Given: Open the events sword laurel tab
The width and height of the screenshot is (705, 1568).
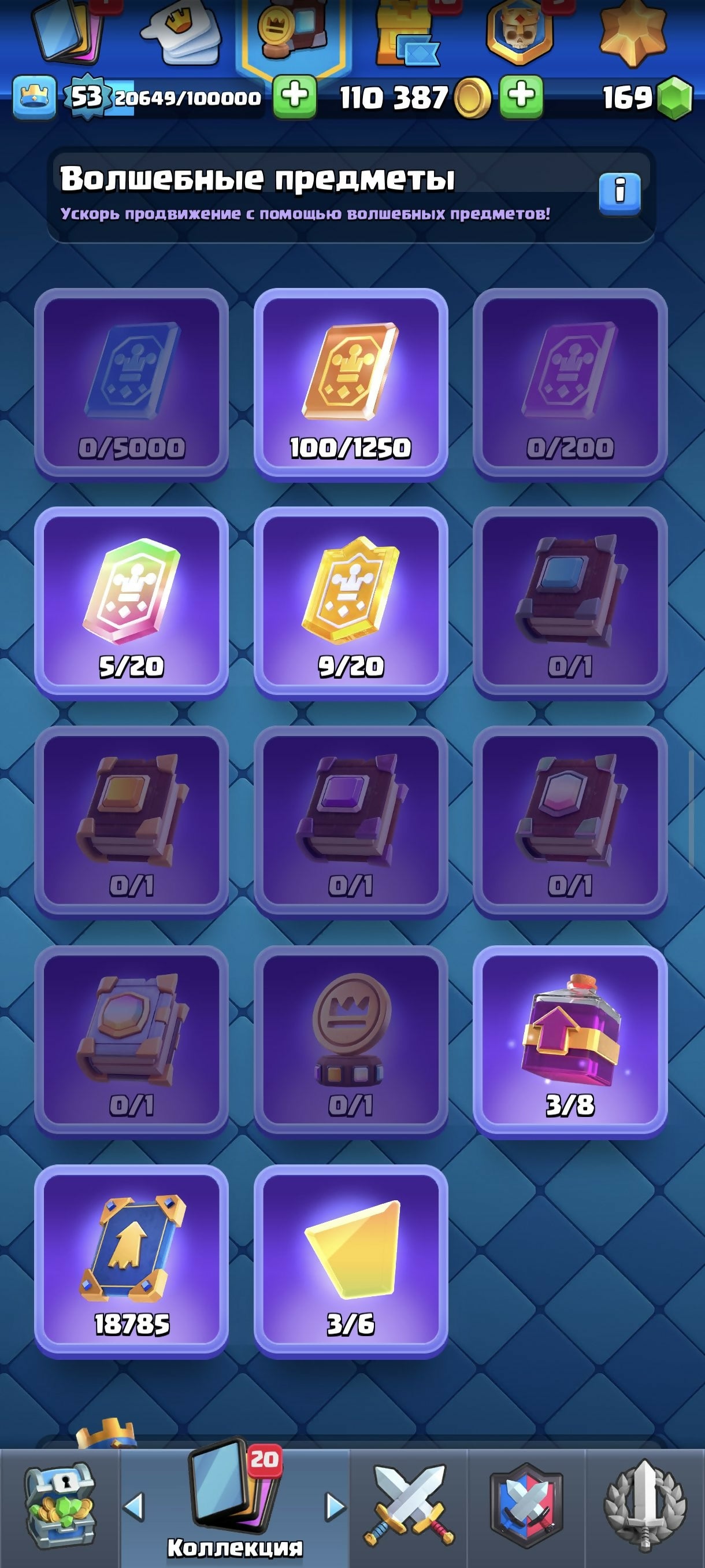Looking at the screenshot, I should [645, 1507].
